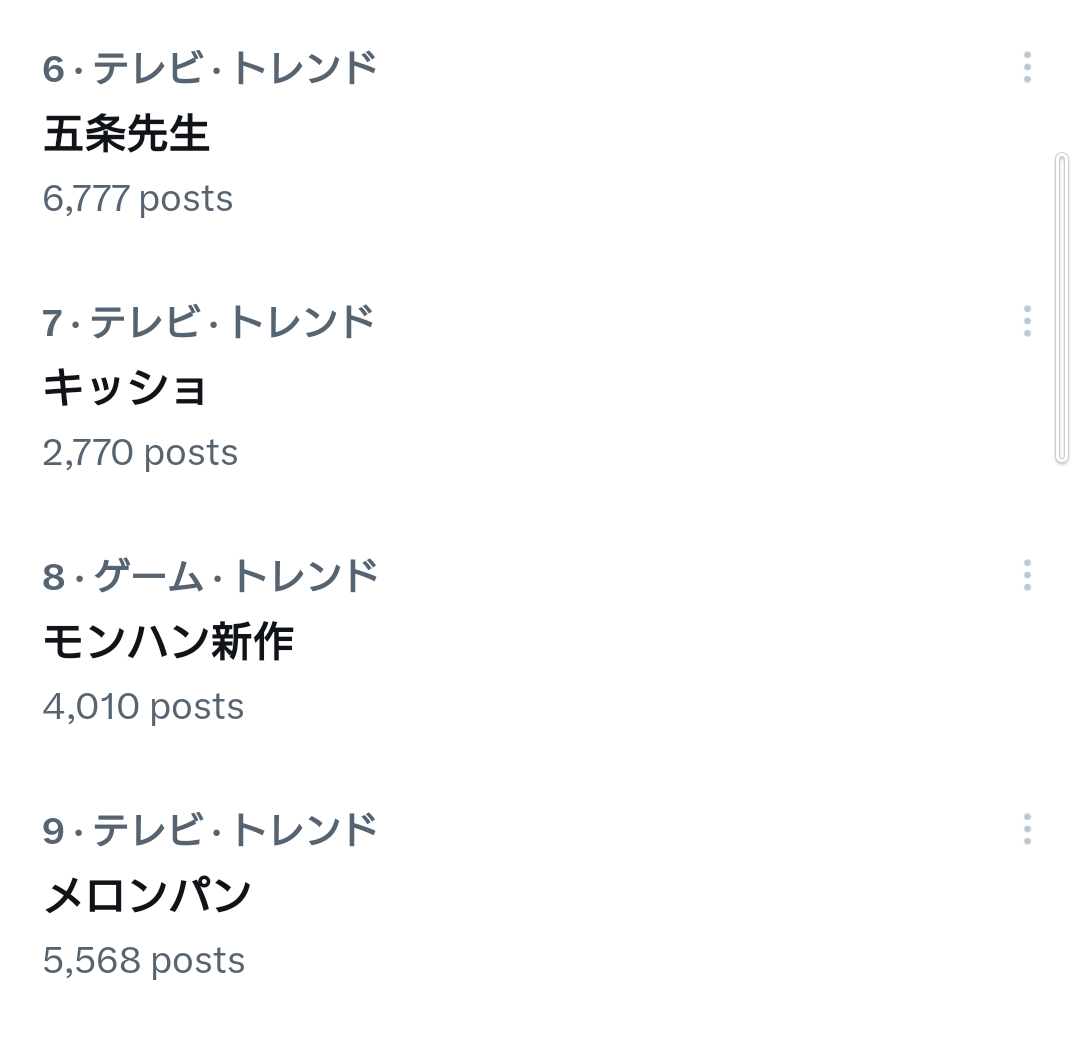Image resolution: width=1080 pixels, height=1040 pixels.
Task: Open more options for メロンパン trend
Action: pos(1027,829)
